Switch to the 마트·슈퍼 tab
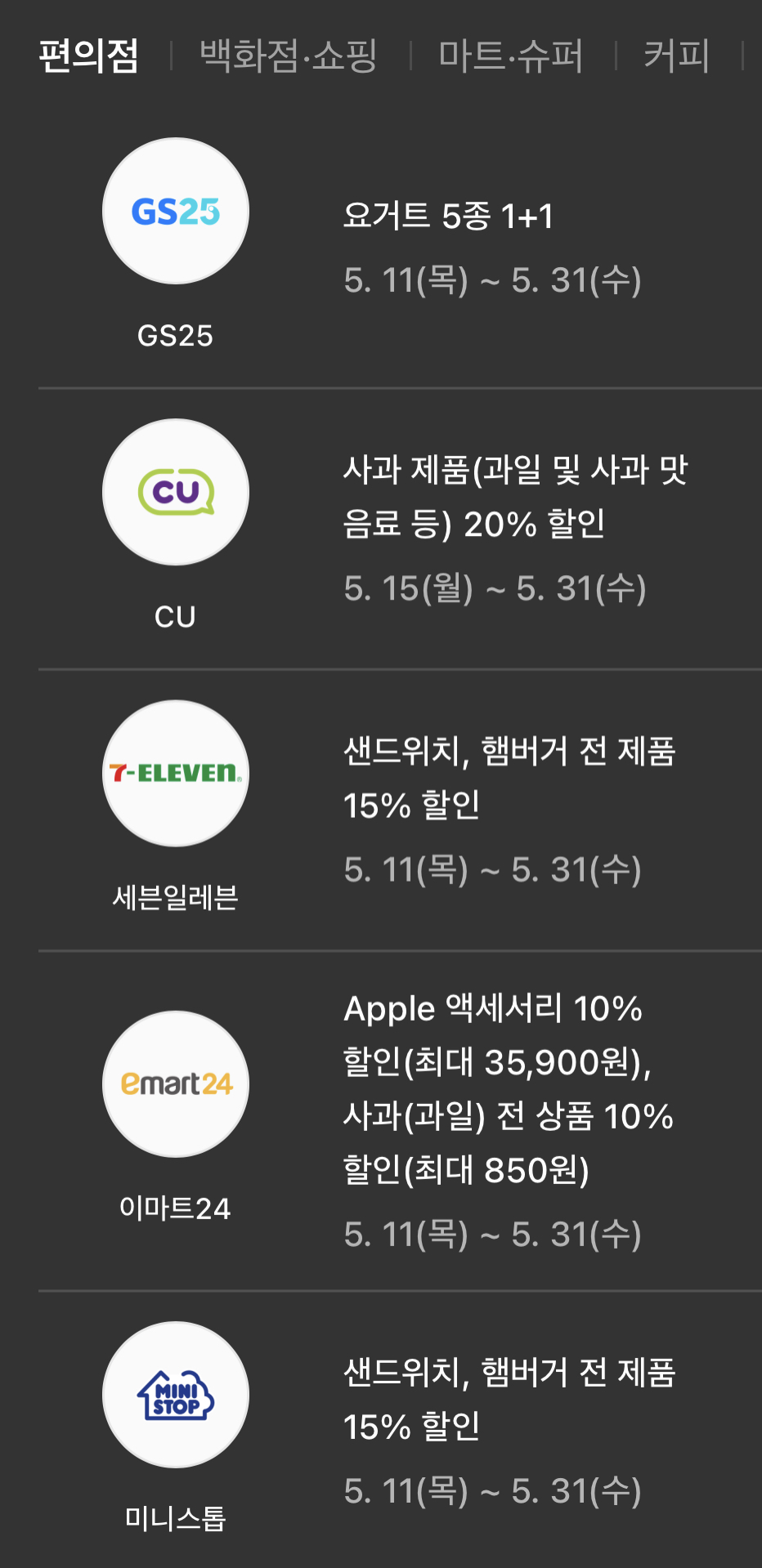This screenshot has height=1568, width=762. point(510,56)
